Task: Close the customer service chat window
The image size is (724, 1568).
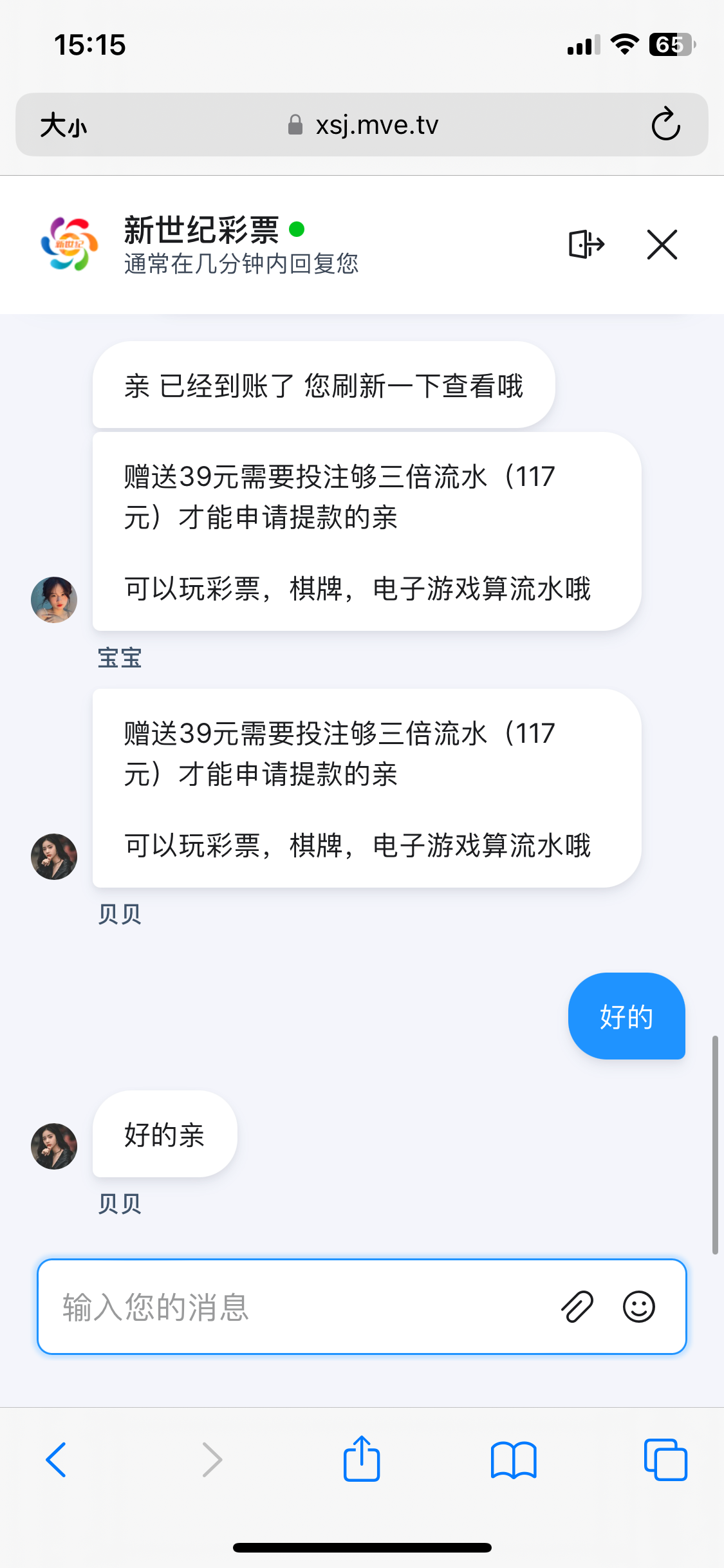Action: coord(662,245)
